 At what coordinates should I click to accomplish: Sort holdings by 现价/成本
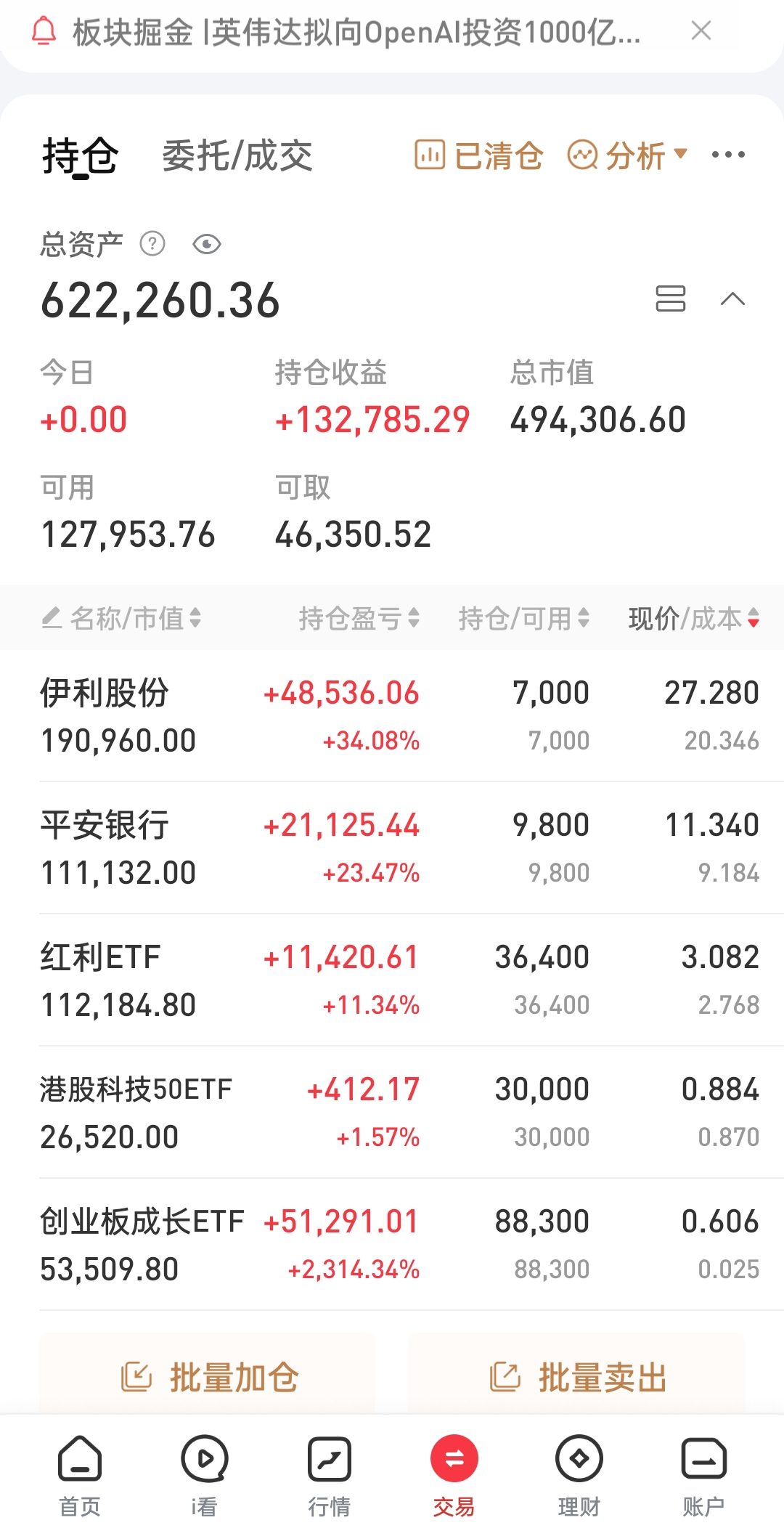[693, 619]
